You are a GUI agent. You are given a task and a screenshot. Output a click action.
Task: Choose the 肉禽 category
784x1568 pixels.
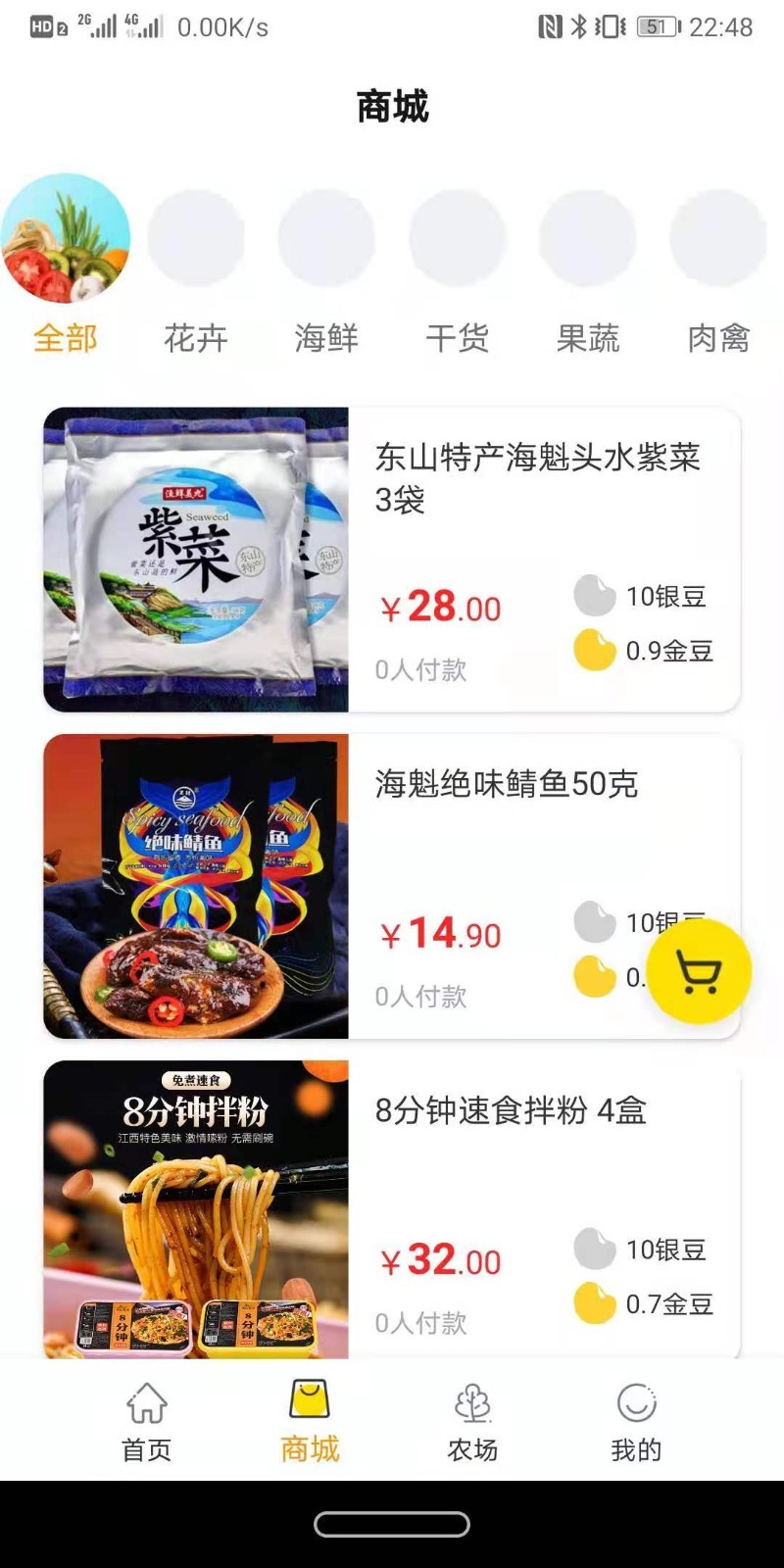pos(718,265)
